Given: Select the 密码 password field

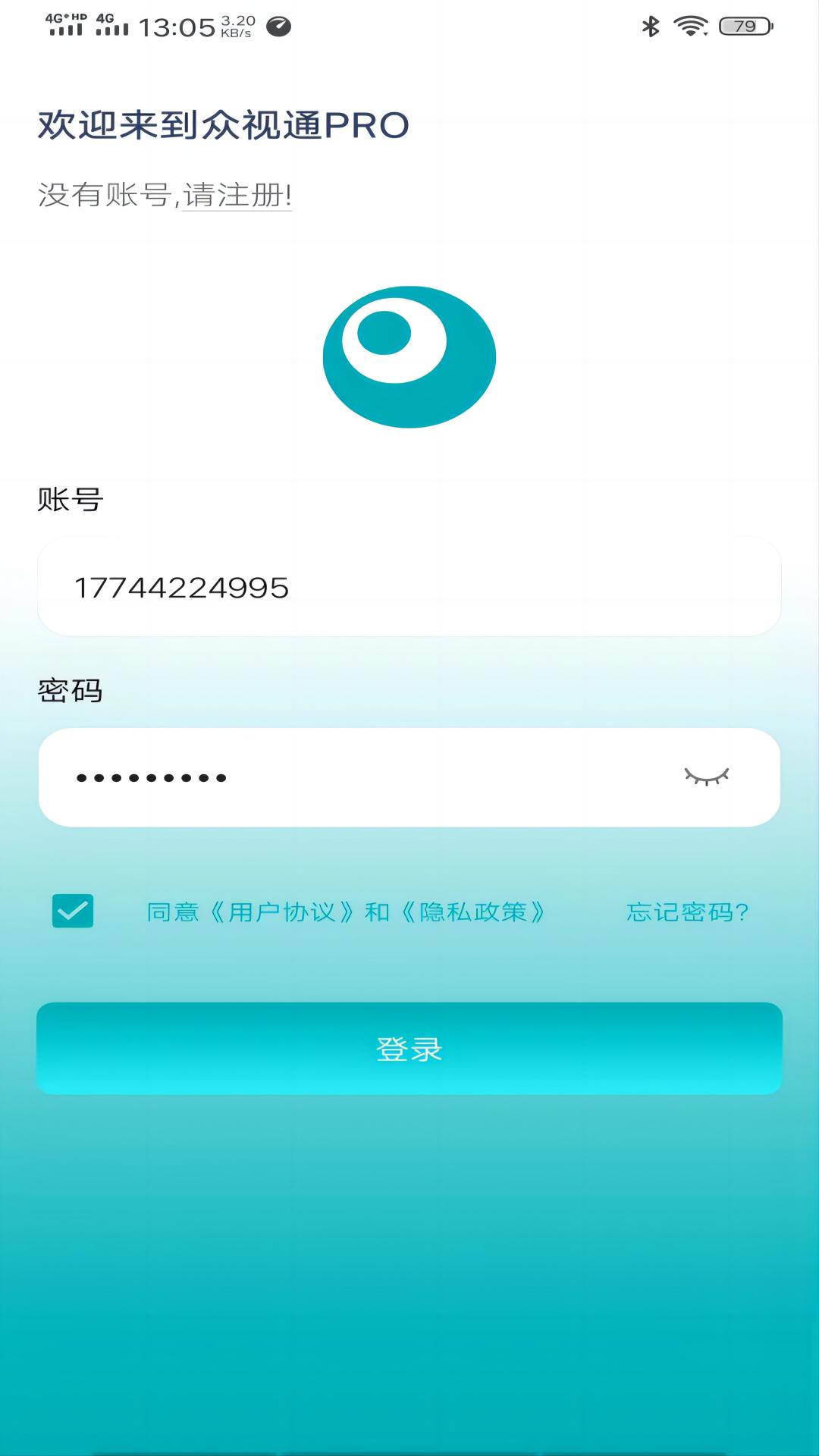Looking at the screenshot, I should tap(341, 777).
